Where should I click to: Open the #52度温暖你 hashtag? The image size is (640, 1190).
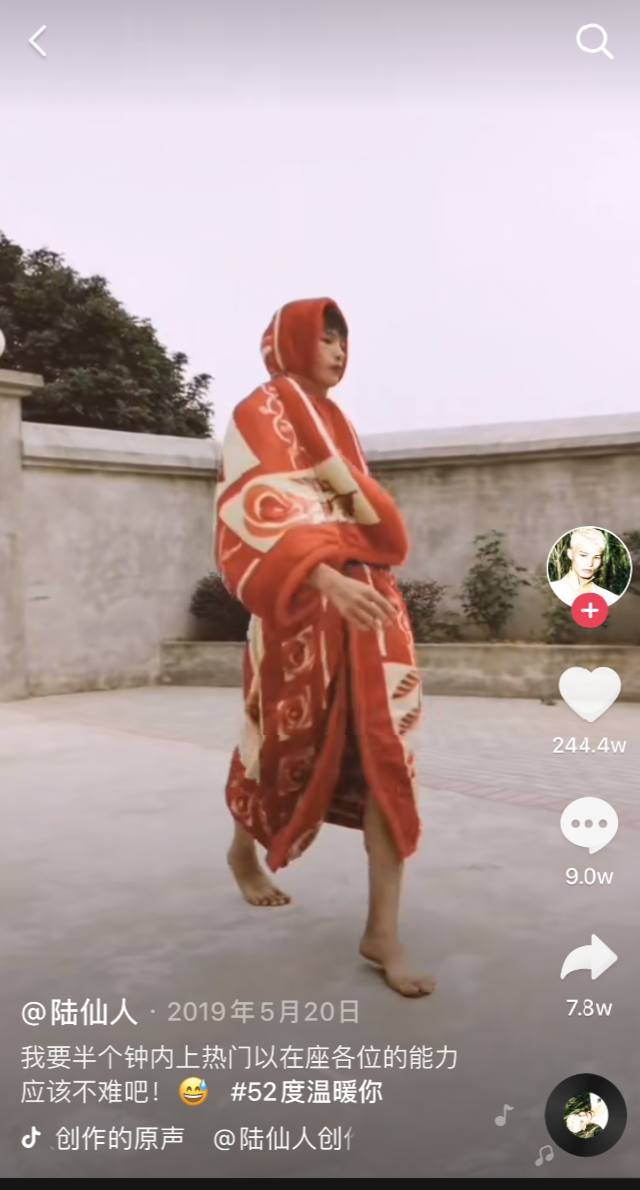(307, 1091)
